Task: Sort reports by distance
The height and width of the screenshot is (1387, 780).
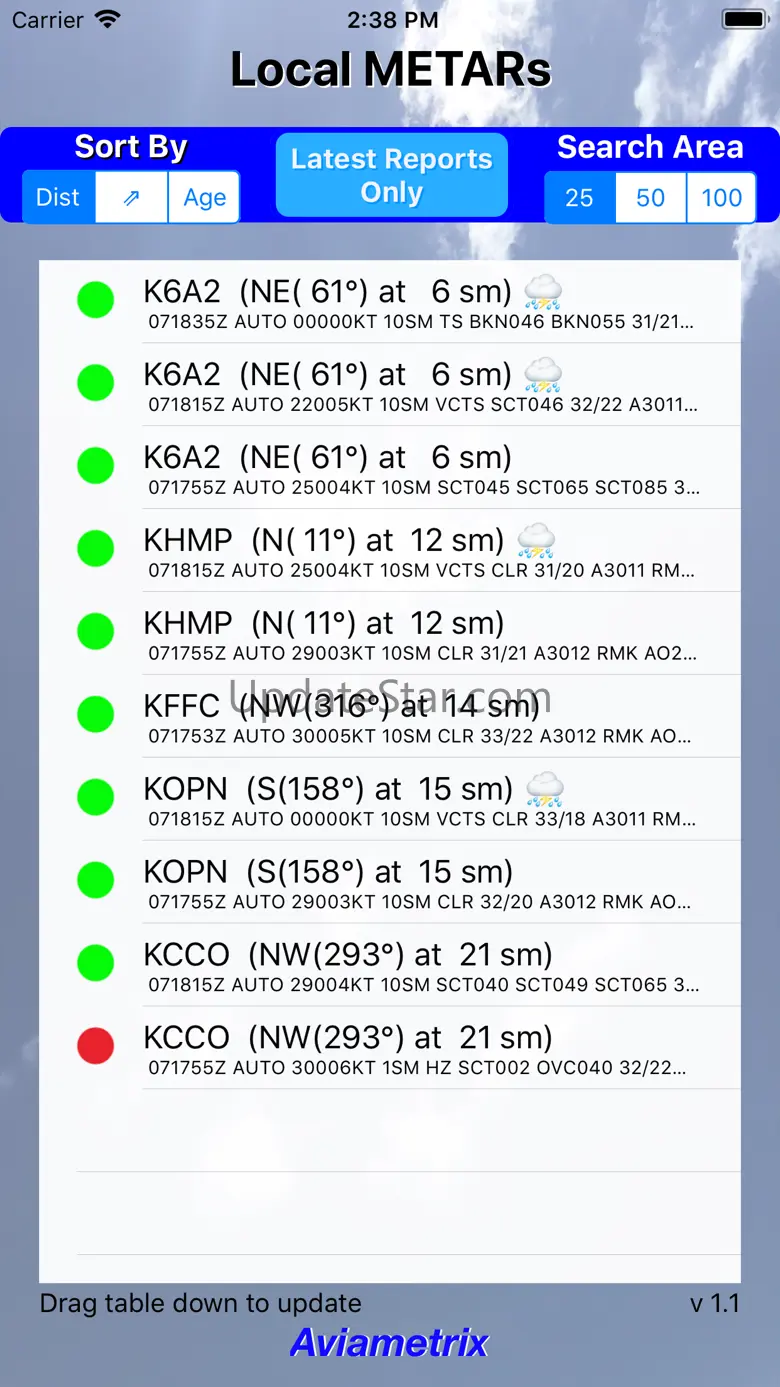Action: [x=58, y=198]
